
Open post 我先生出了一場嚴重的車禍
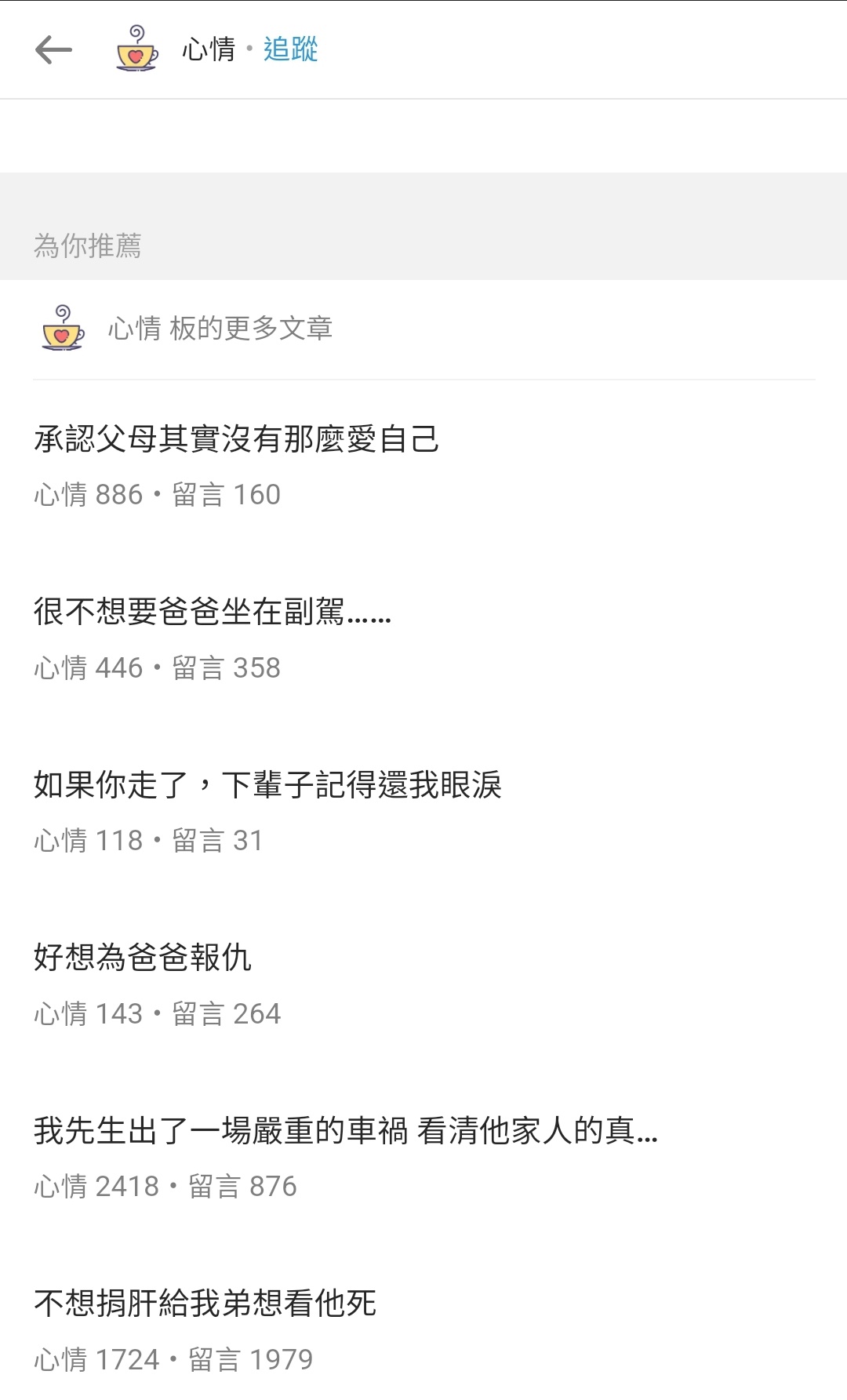345,1130
